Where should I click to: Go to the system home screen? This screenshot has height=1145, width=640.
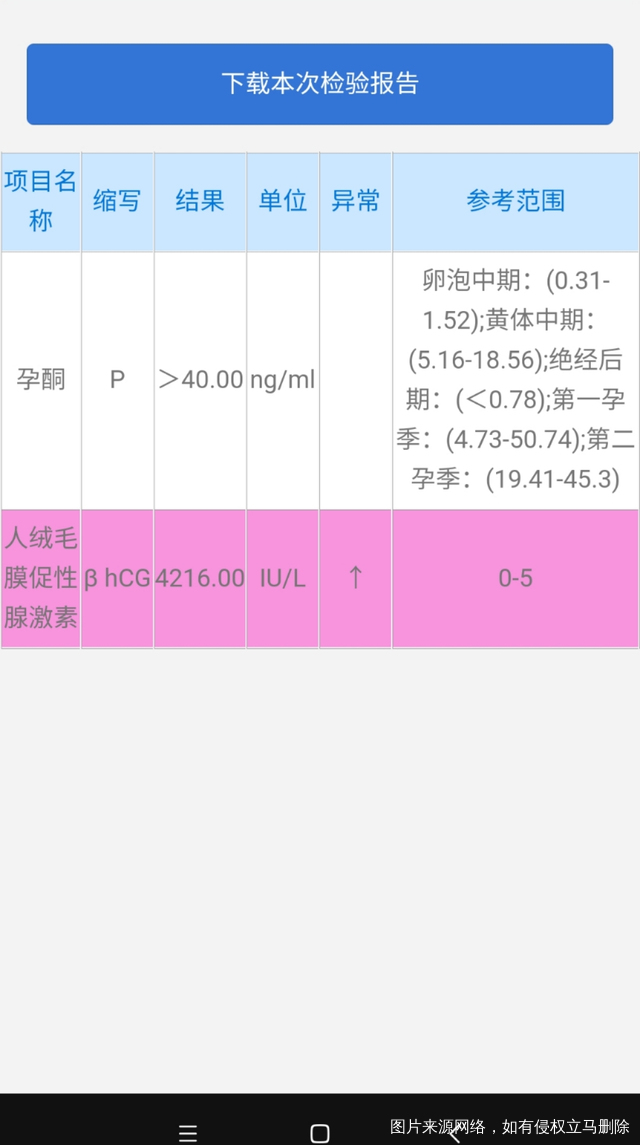coord(320,1133)
